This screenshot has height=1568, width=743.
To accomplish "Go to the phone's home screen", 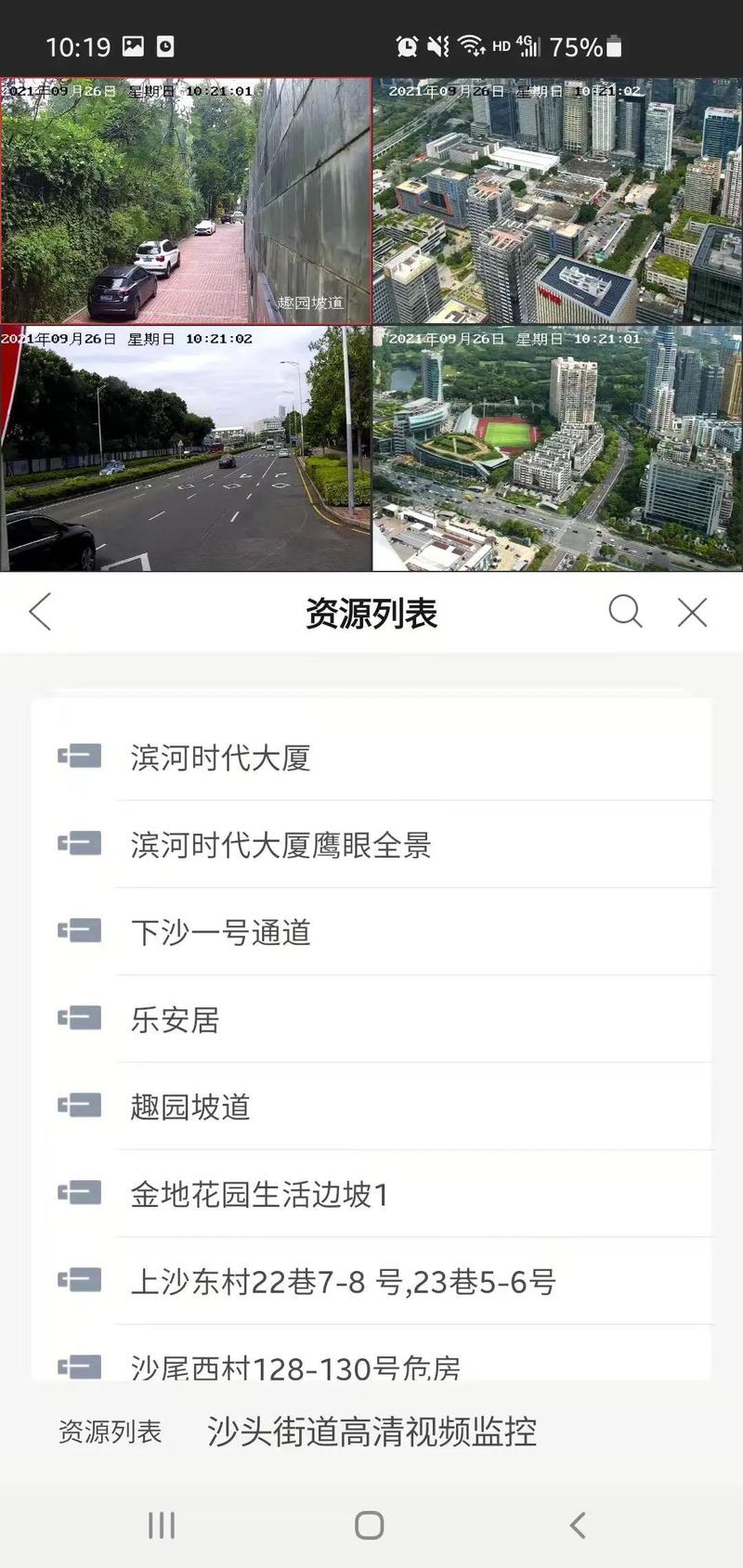I will pyautogui.click(x=370, y=1524).
